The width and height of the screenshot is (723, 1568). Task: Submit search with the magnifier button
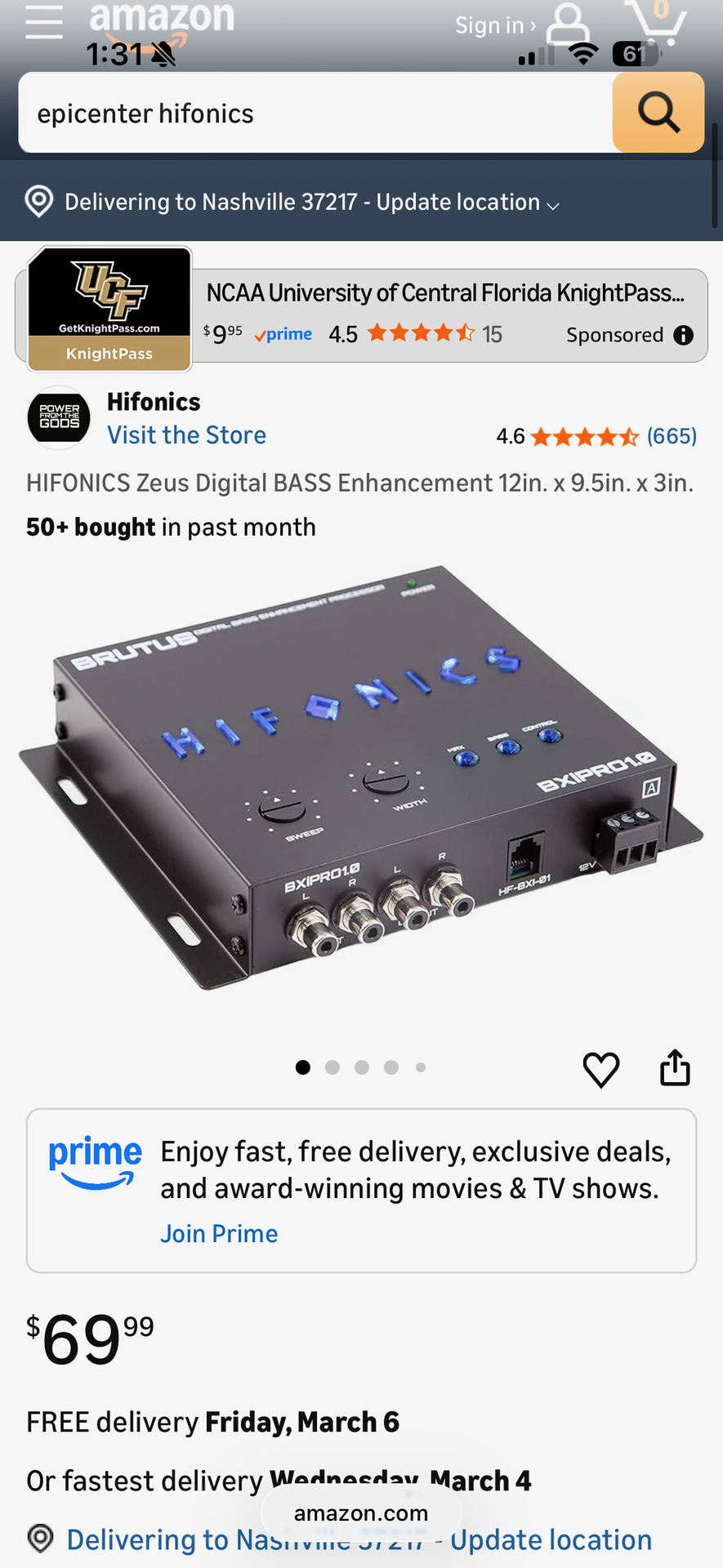(x=658, y=113)
